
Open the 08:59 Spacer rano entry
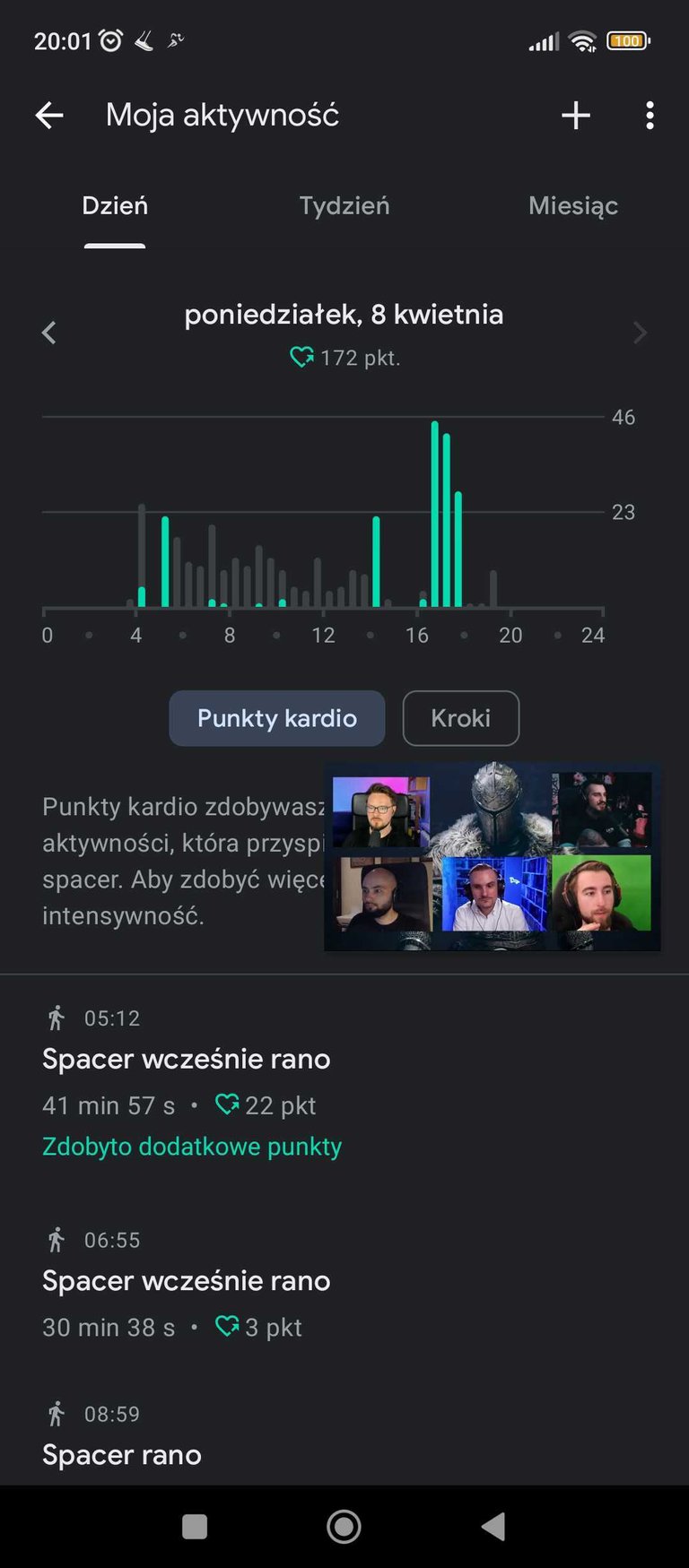pos(344,1436)
